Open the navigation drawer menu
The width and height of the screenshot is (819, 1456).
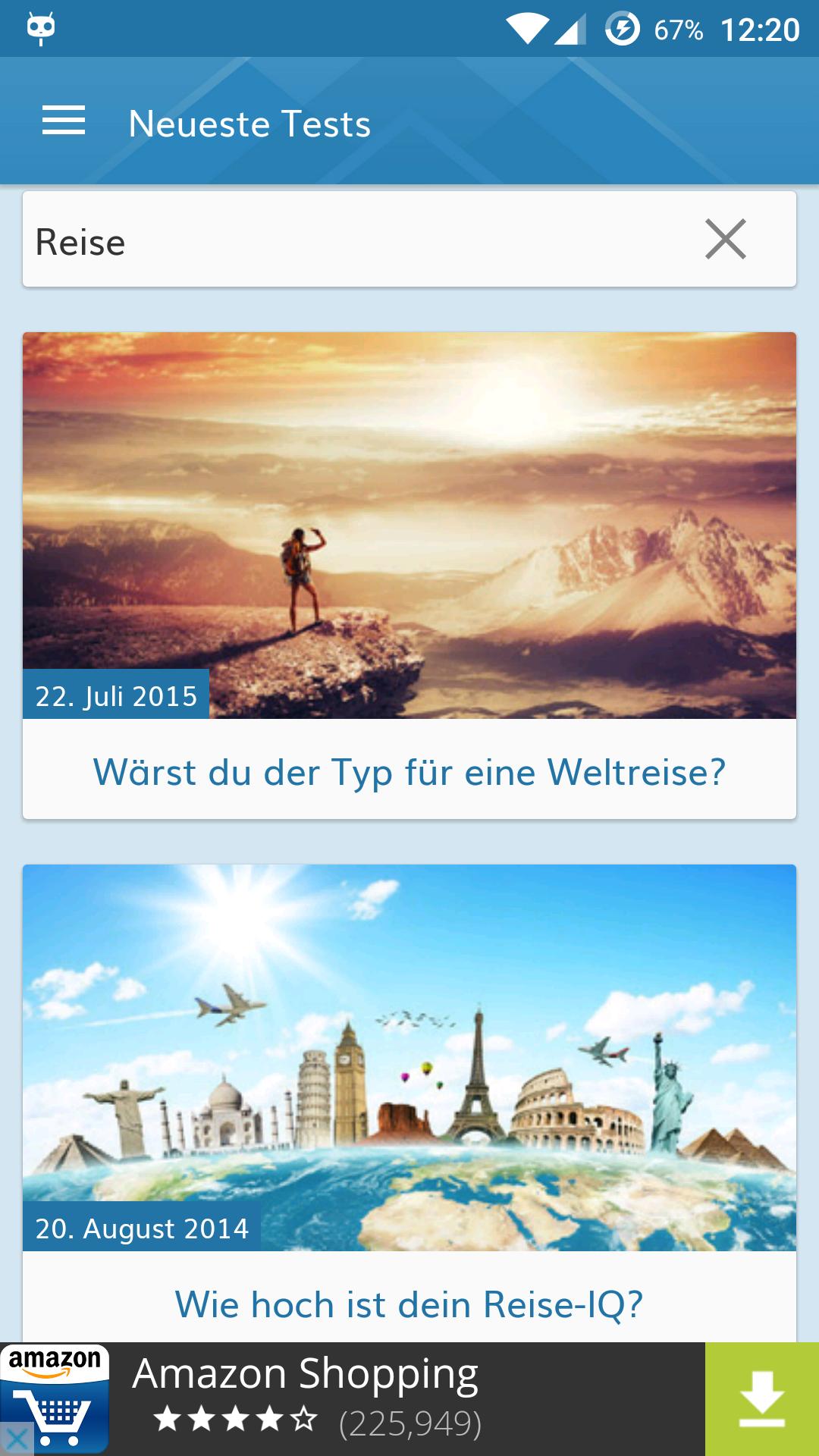pos(65,121)
